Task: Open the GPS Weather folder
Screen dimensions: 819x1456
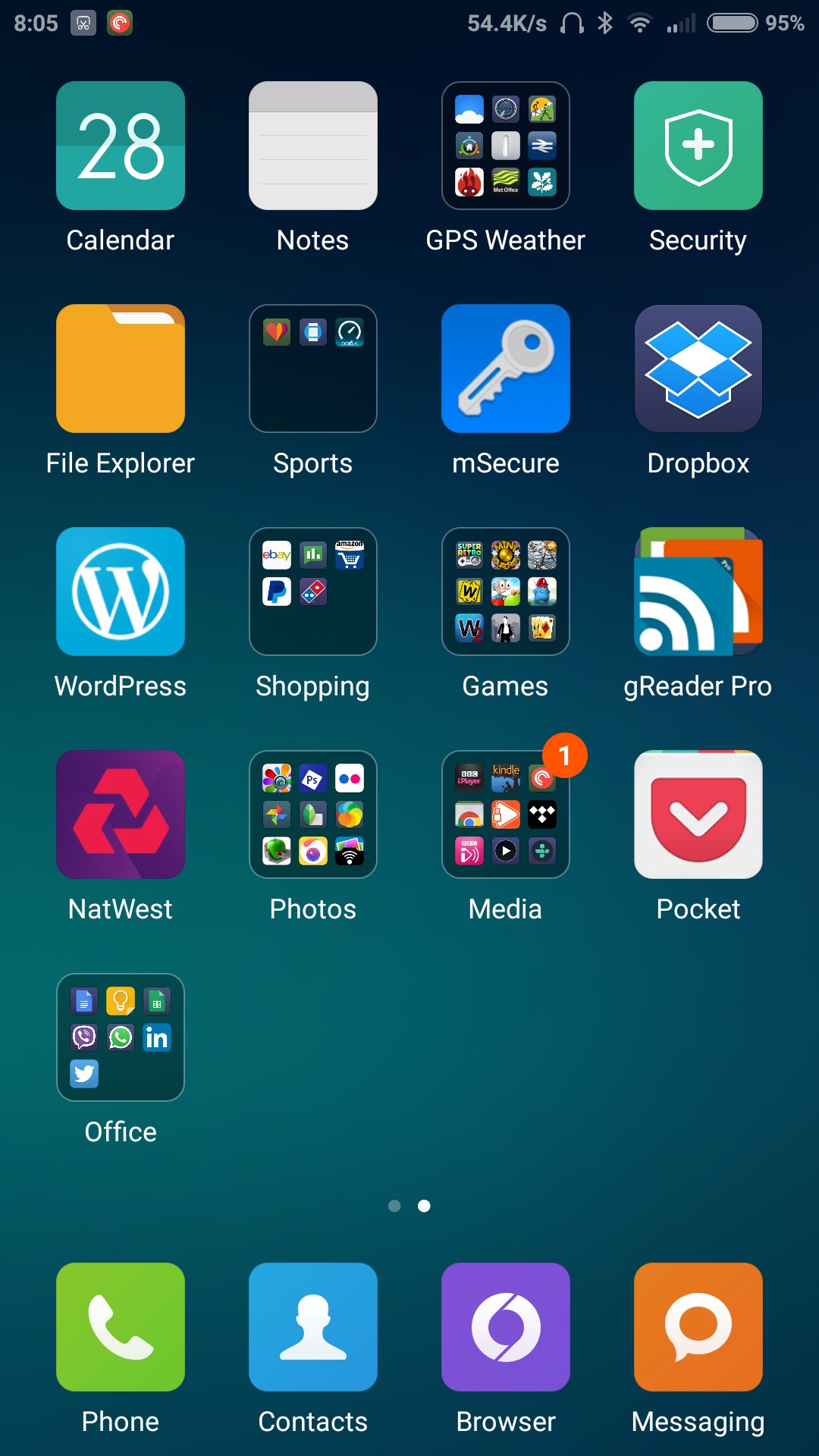Action: (x=506, y=146)
